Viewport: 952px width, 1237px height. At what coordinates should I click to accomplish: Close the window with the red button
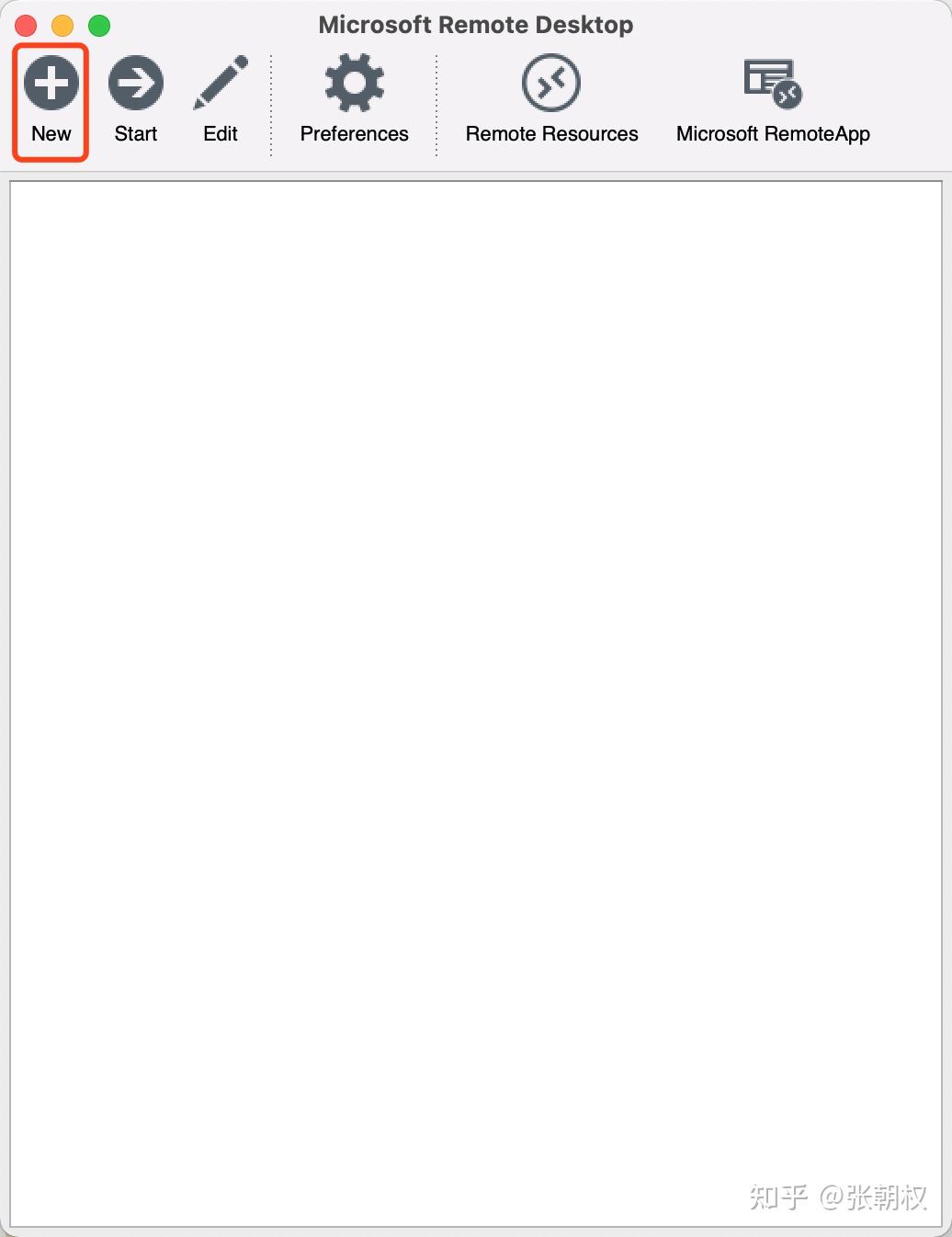(26, 26)
